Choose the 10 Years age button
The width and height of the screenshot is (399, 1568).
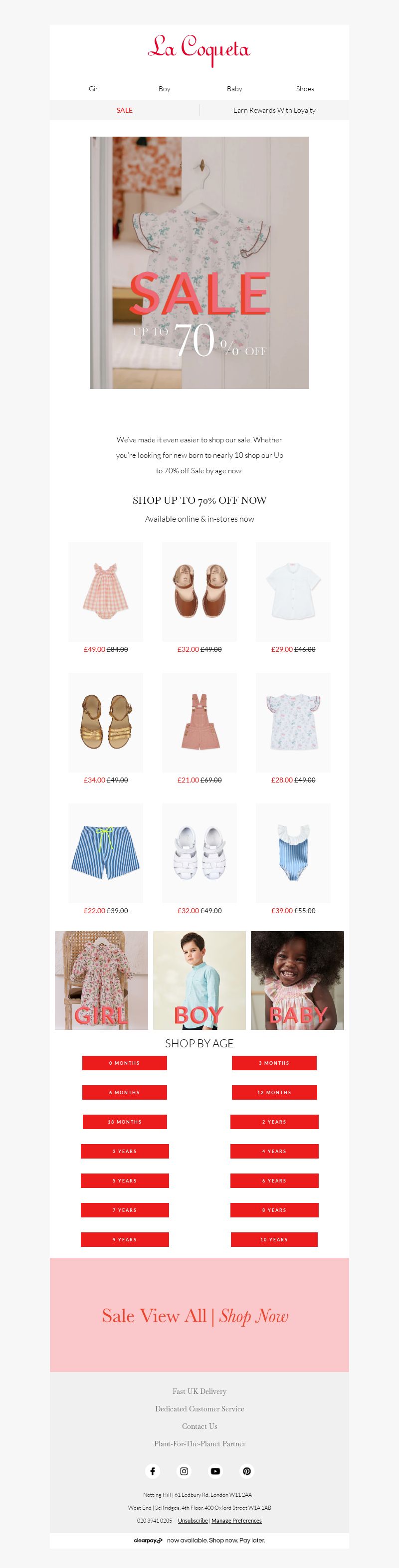tap(274, 1239)
